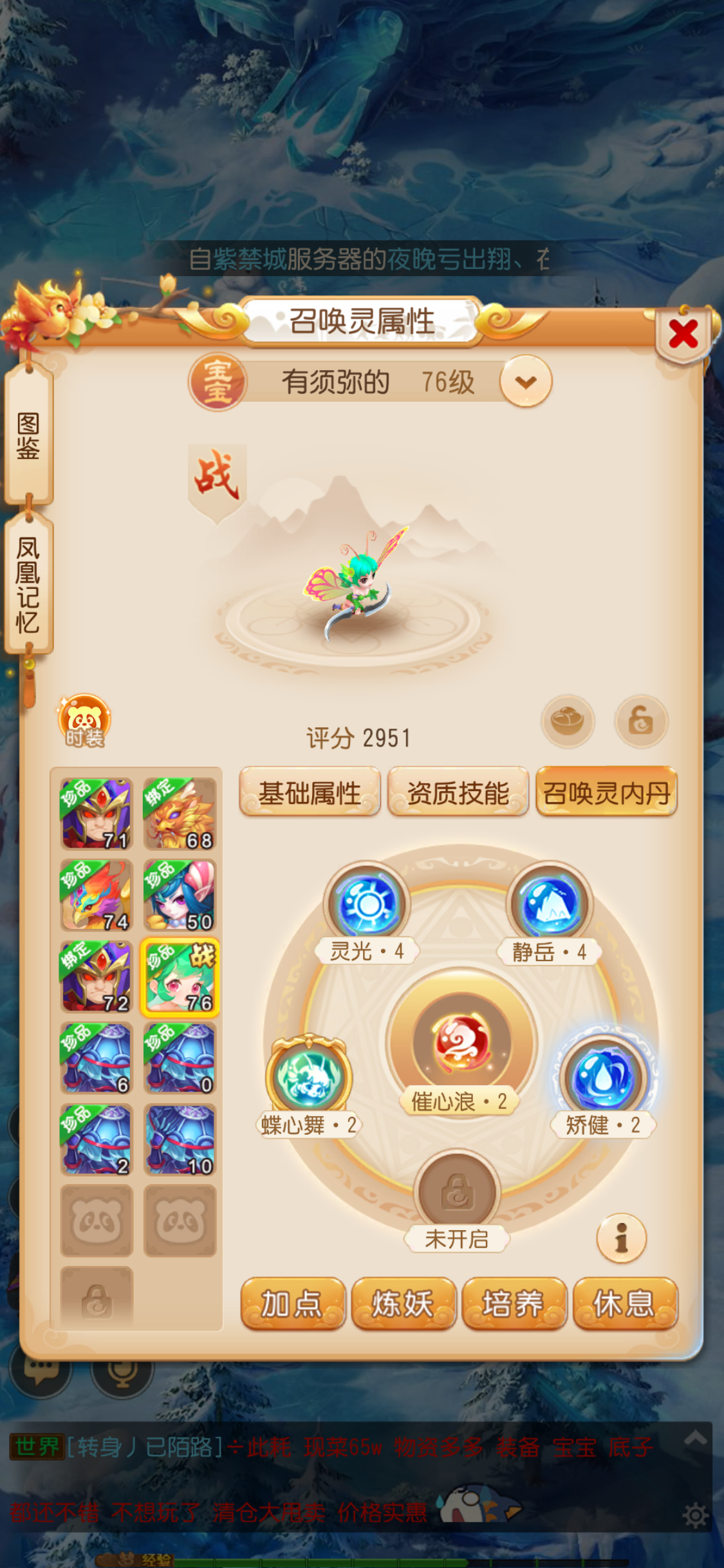The height and width of the screenshot is (1568, 724).
Task: Tap the 静岳·4 inner core orb
Action: click(549, 904)
